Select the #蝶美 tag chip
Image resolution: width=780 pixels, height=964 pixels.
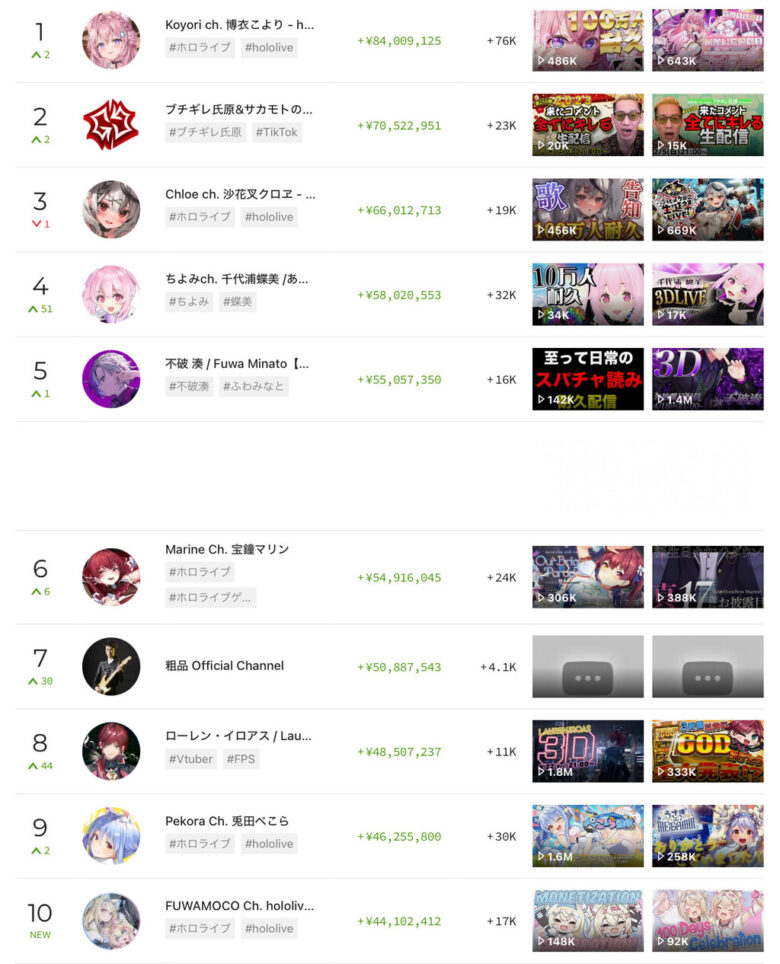[x=238, y=301]
